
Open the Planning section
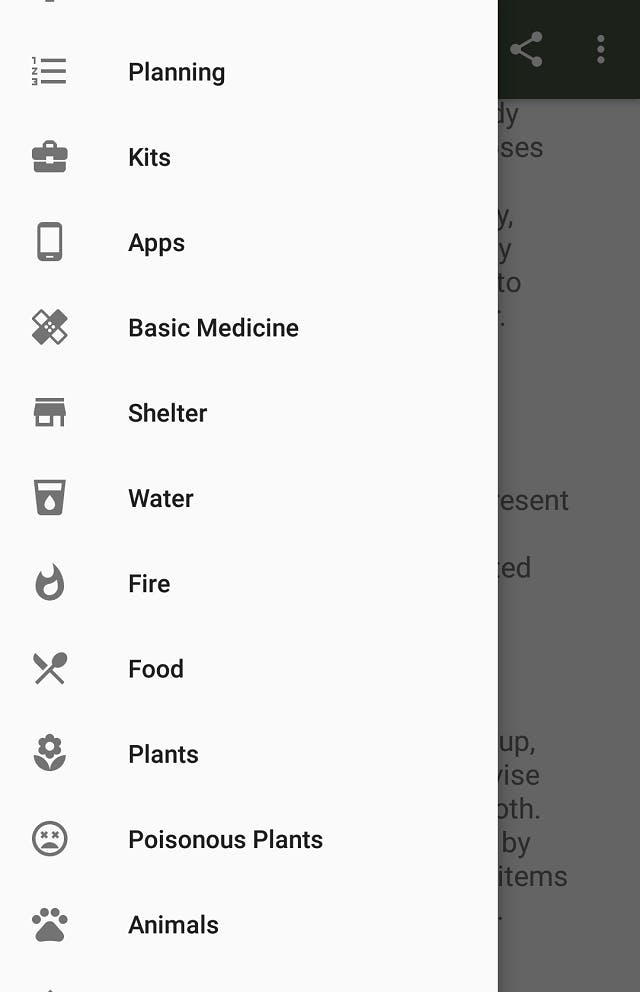[176, 72]
